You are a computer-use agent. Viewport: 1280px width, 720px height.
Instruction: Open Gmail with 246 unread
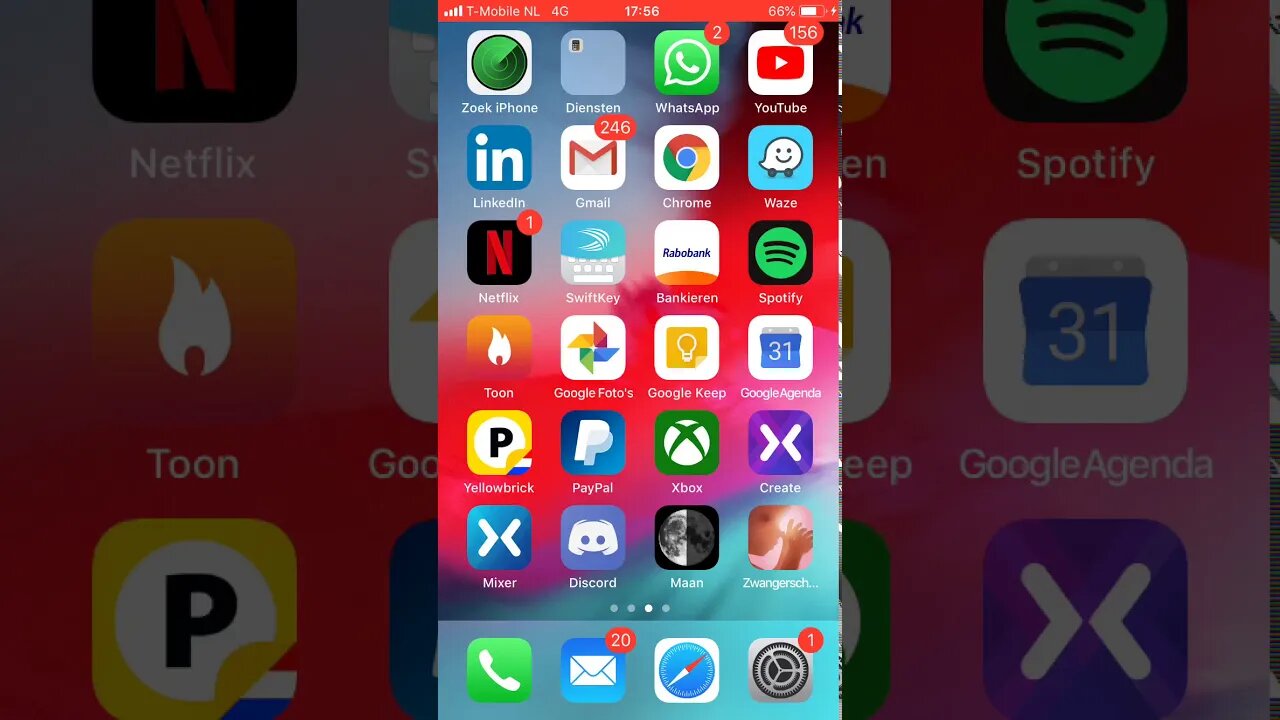click(593, 158)
